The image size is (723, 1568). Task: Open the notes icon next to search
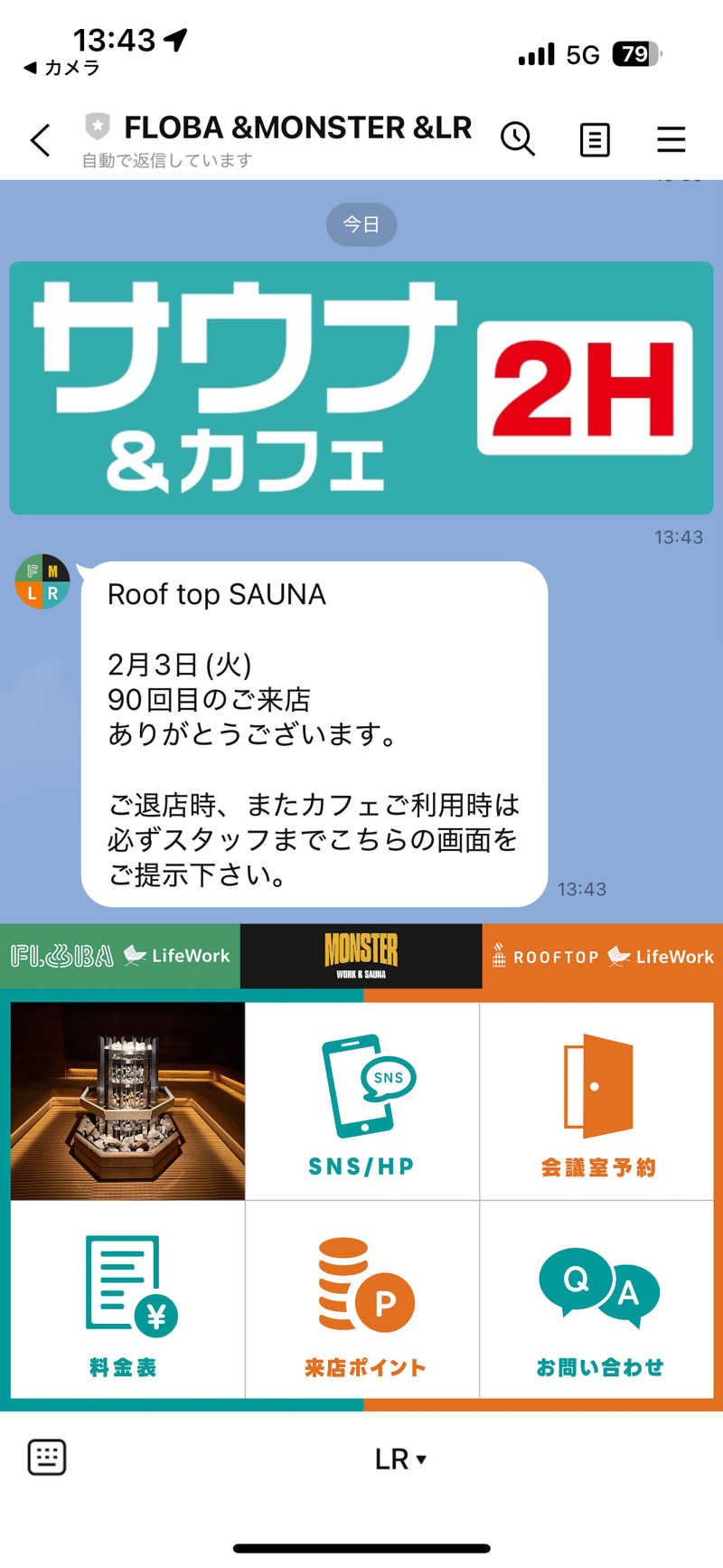click(x=594, y=139)
